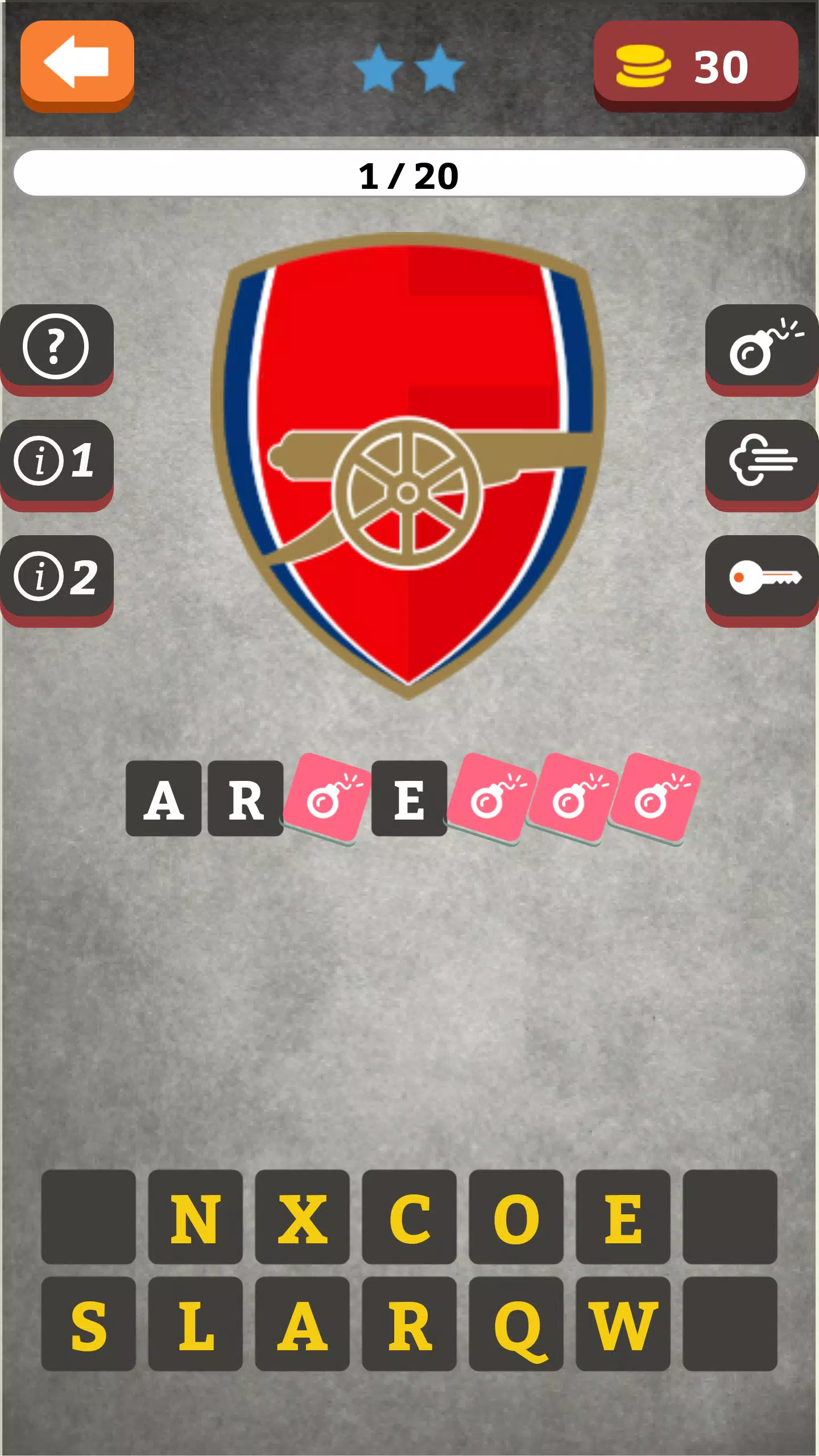Tap the back arrow to exit the puzzle
The width and height of the screenshot is (819, 1456).
click(77, 64)
